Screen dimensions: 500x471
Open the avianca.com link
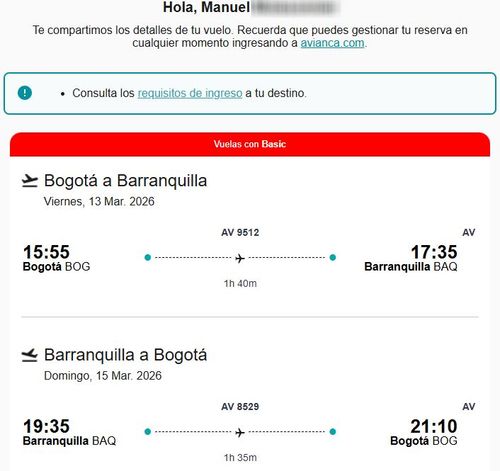pyautogui.click(x=332, y=43)
